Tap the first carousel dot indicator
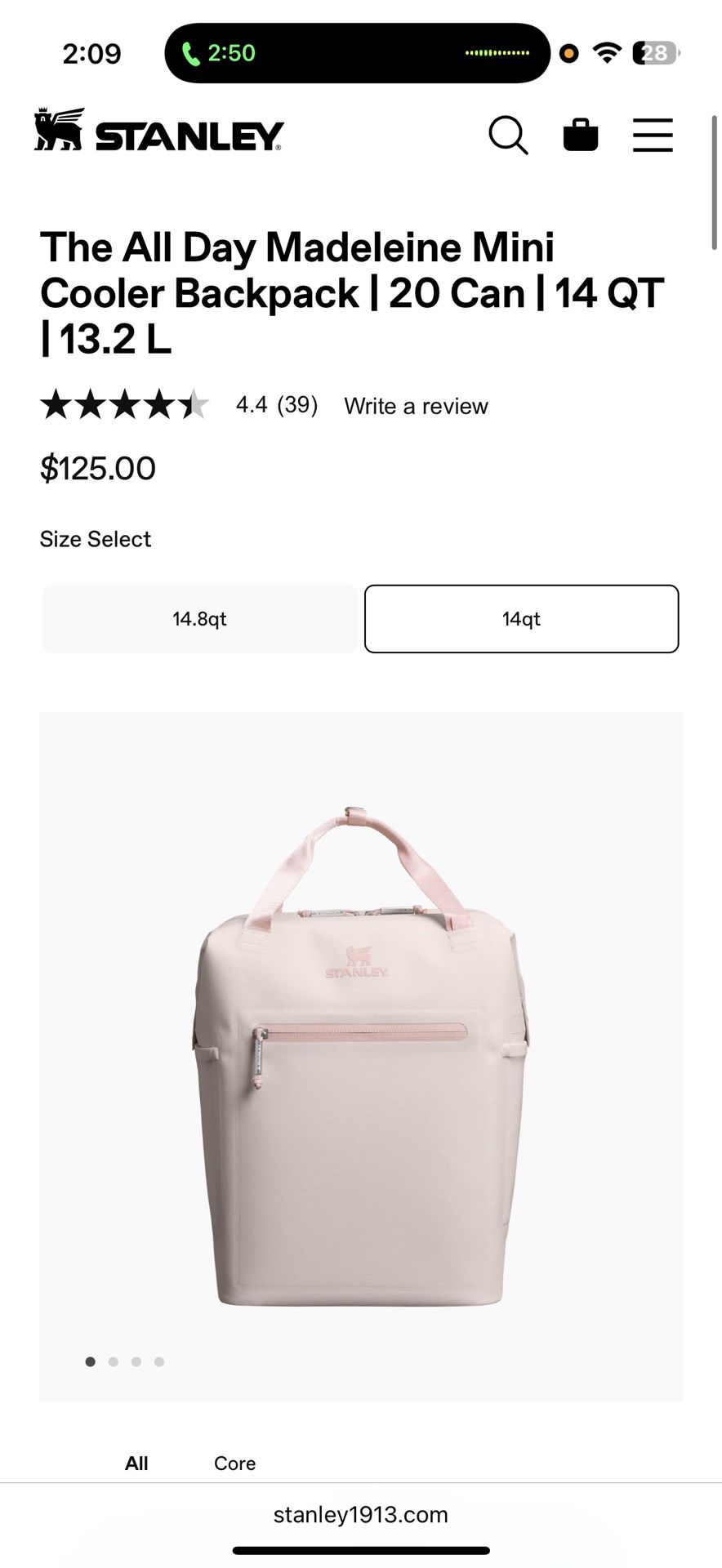 (91, 1361)
